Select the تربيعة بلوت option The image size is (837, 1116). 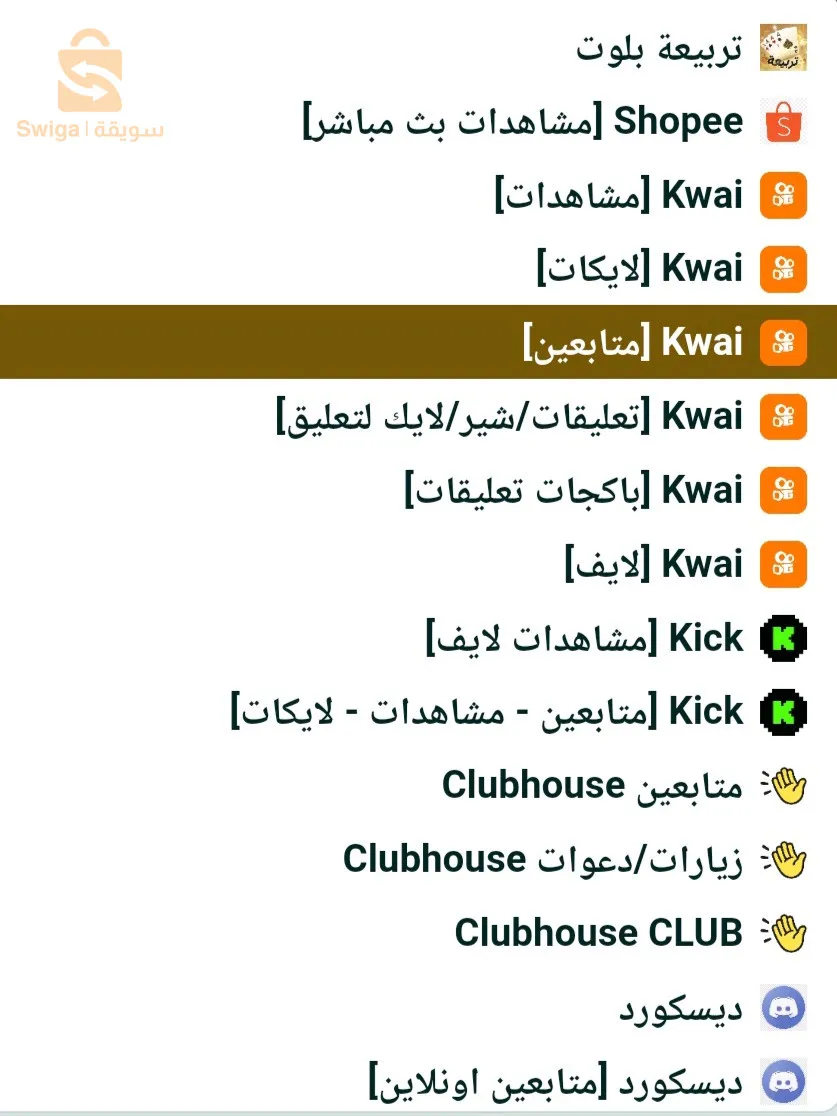pos(660,48)
